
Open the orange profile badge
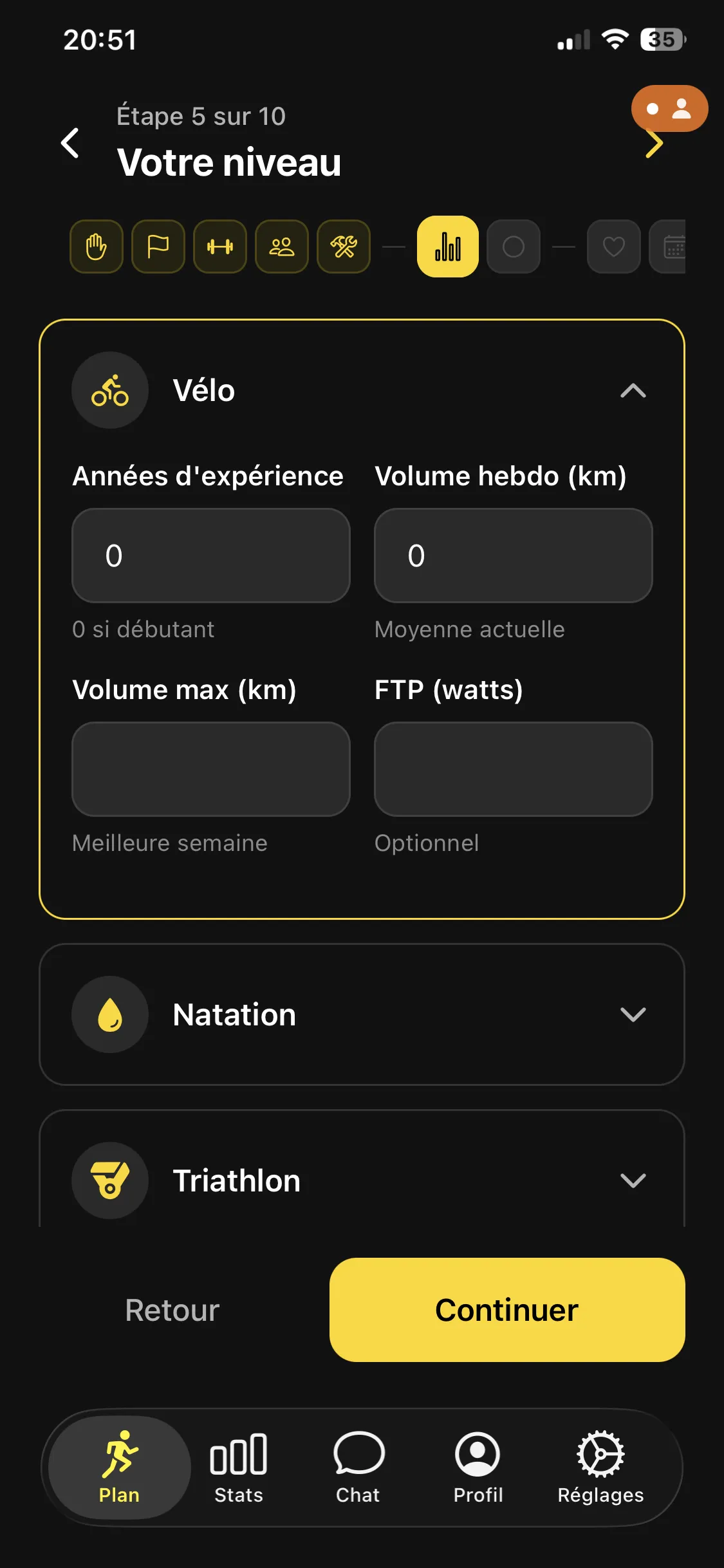(669, 108)
